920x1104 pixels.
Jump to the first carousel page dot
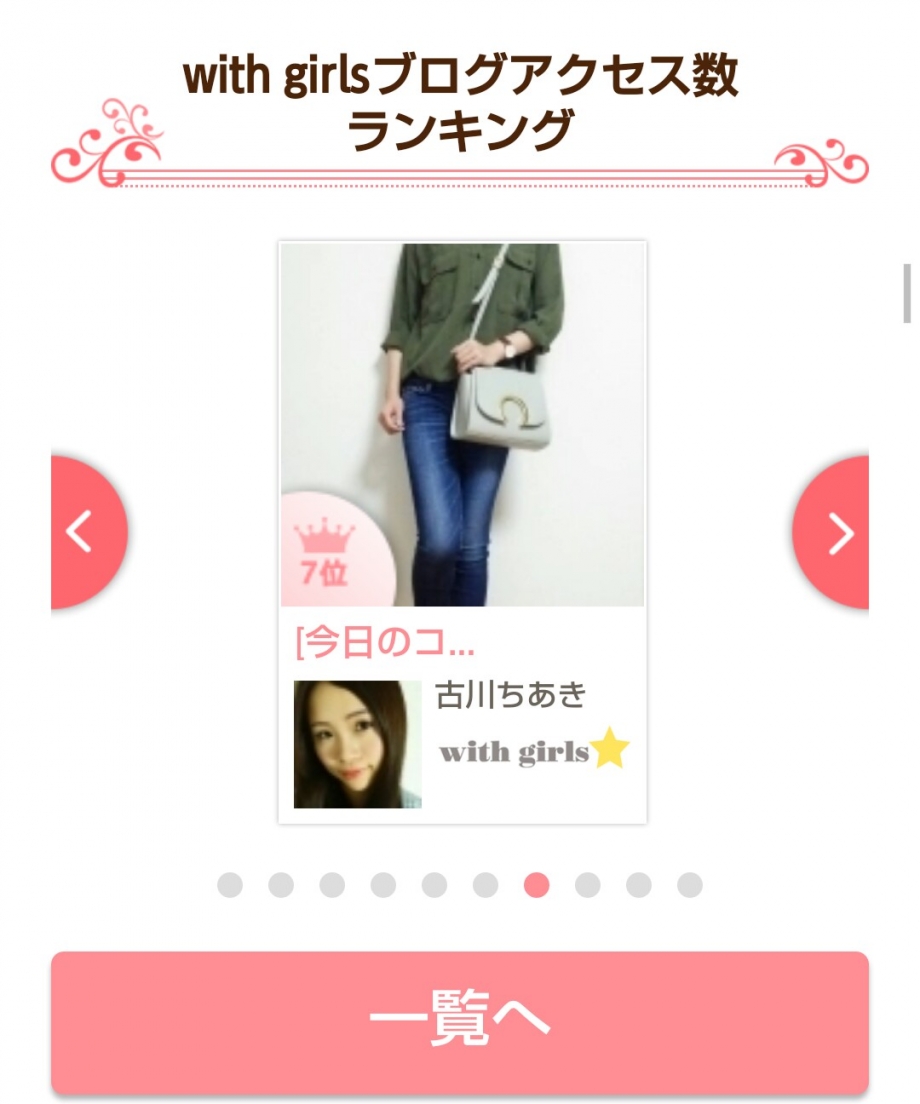tap(230, 885)
